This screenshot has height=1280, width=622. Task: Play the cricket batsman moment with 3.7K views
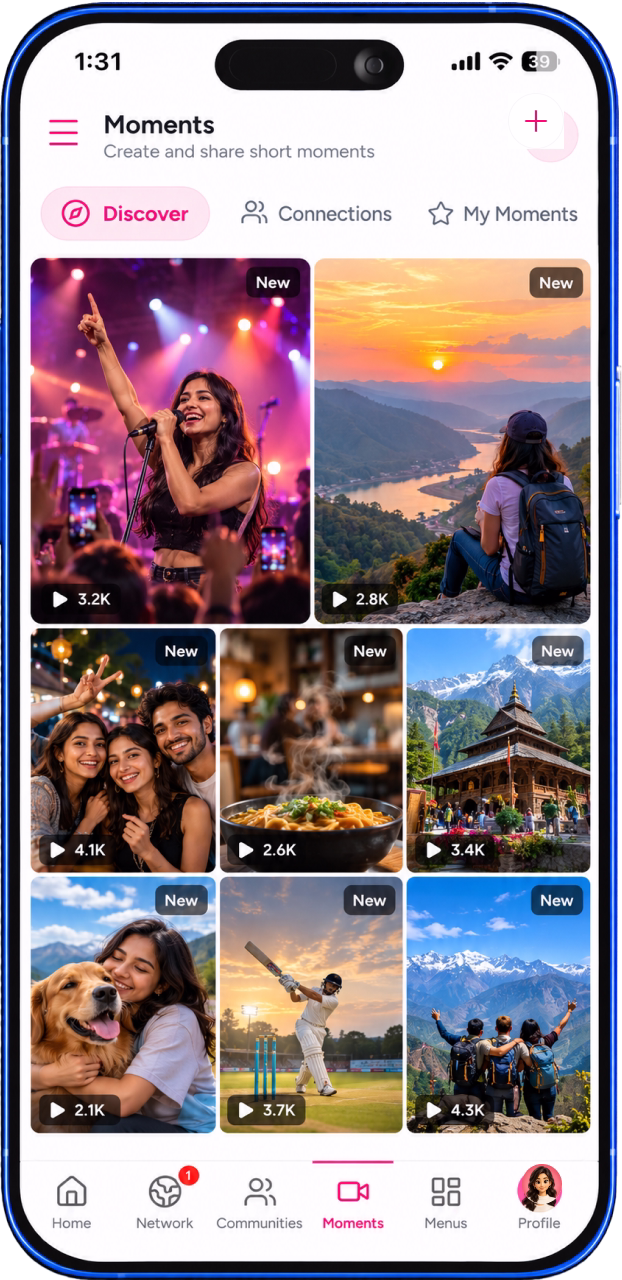click(311, 1005)
